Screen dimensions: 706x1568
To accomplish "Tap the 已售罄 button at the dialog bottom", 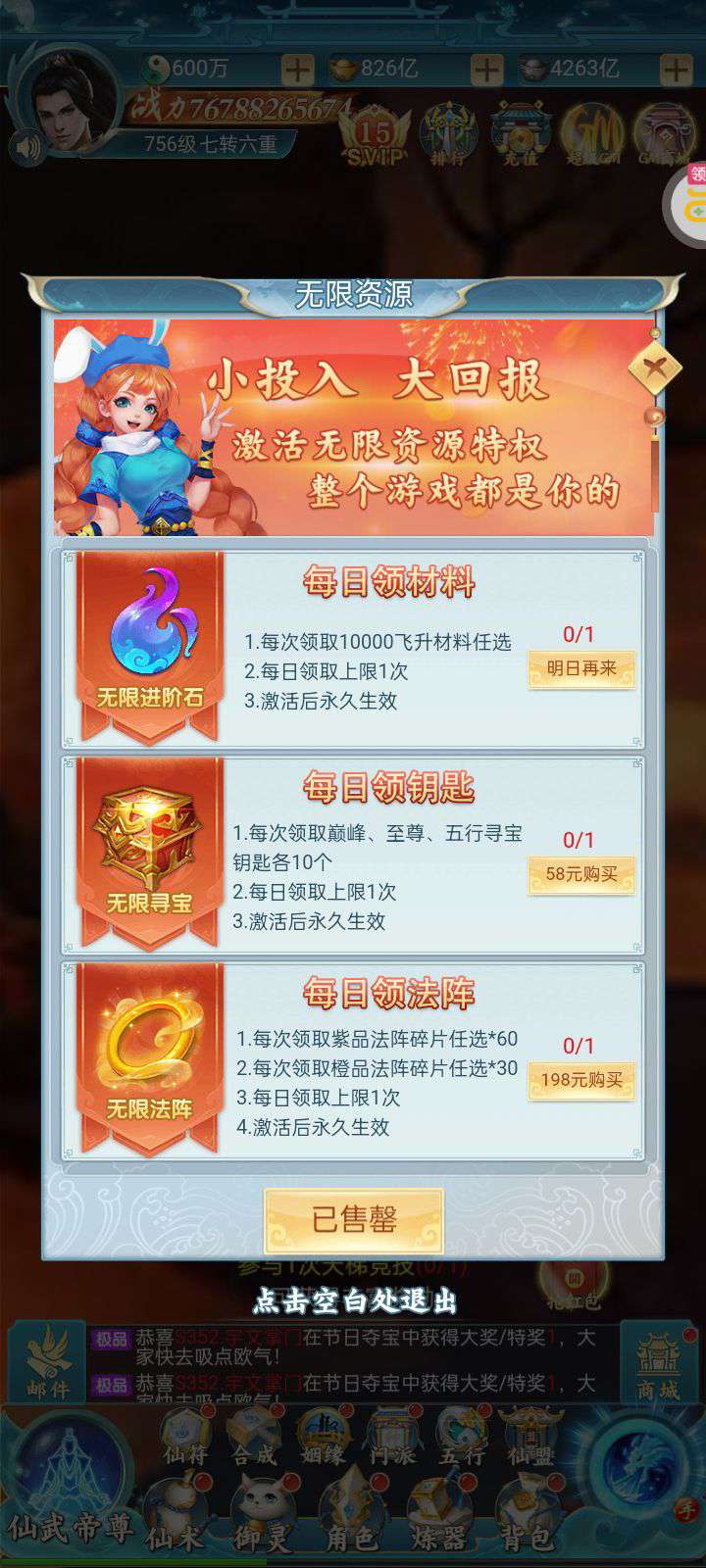I will tap(354, 1220).
